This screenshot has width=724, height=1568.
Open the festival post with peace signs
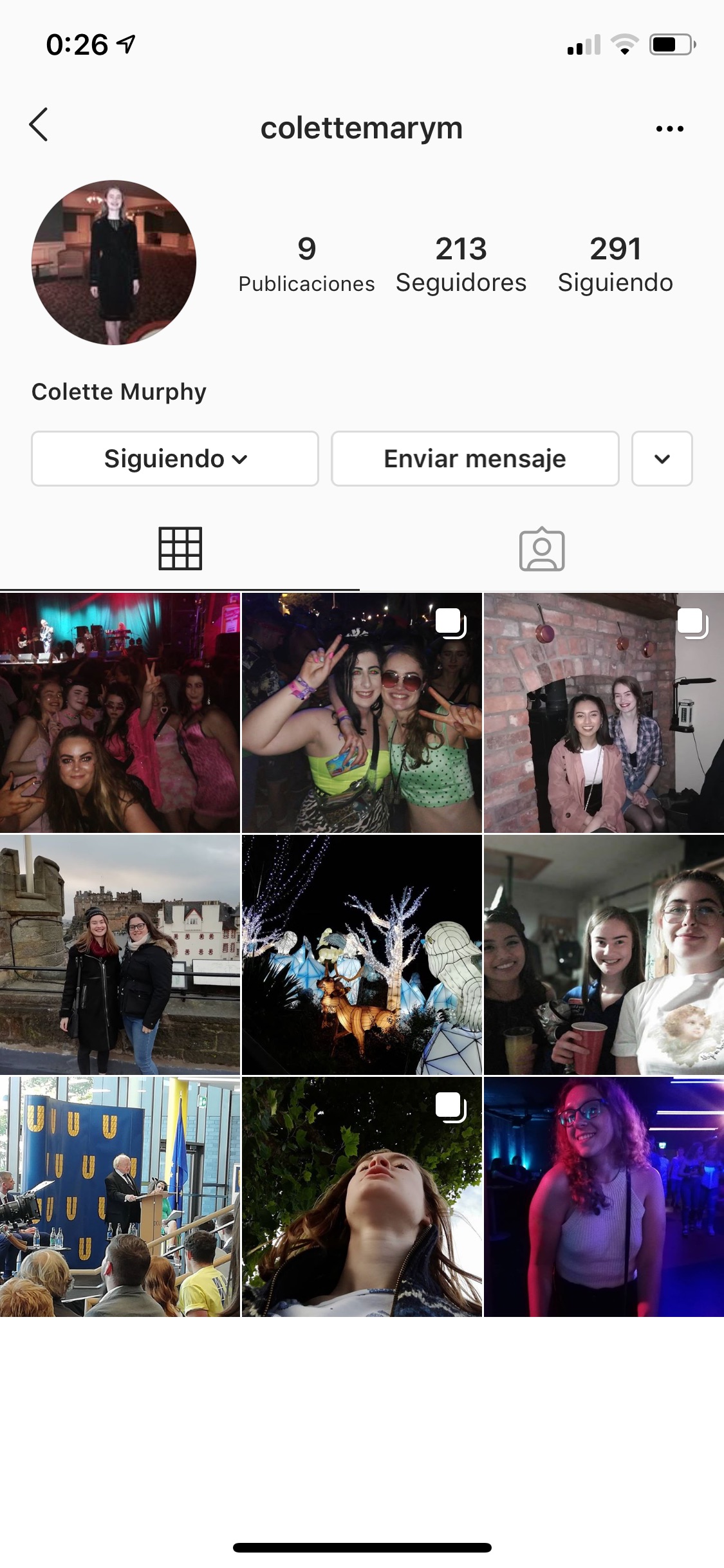click(362, 713)
